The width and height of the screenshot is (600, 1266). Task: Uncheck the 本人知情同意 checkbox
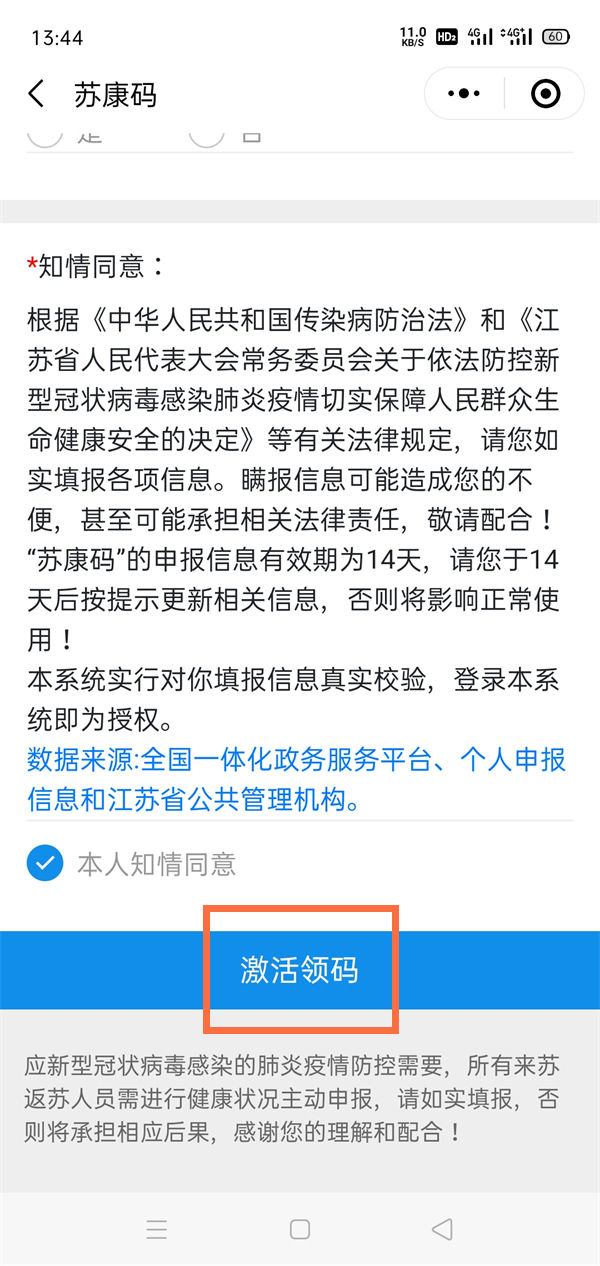click(45, 863)
